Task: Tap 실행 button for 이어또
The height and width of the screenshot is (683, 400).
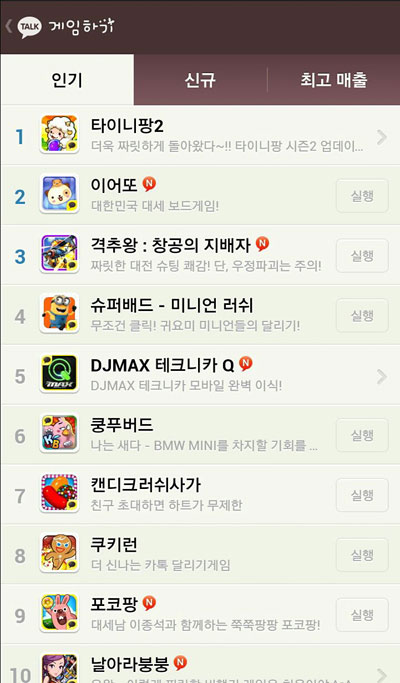Action: (362, 196)
